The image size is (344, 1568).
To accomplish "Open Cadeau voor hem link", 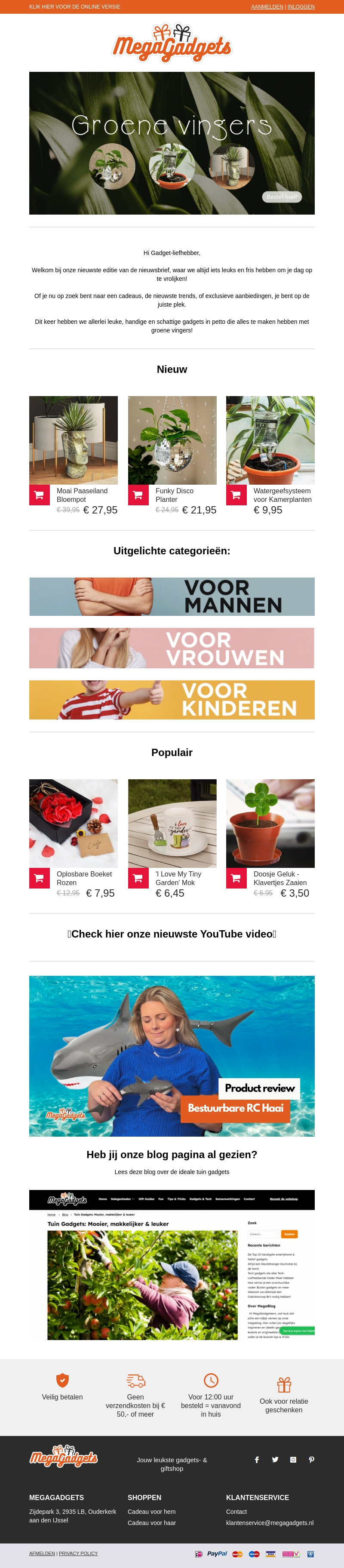I will point(152,1511).
